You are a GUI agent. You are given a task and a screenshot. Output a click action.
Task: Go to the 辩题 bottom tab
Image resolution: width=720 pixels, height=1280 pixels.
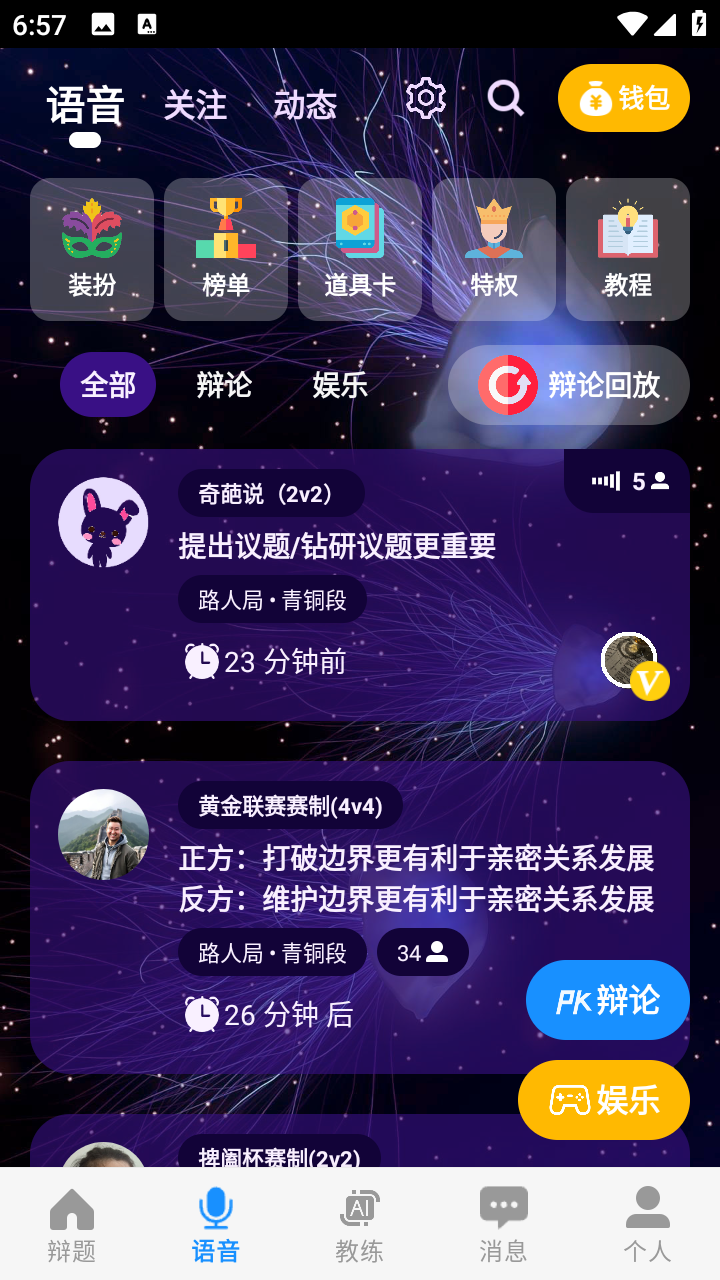[x=72, y=1224]
